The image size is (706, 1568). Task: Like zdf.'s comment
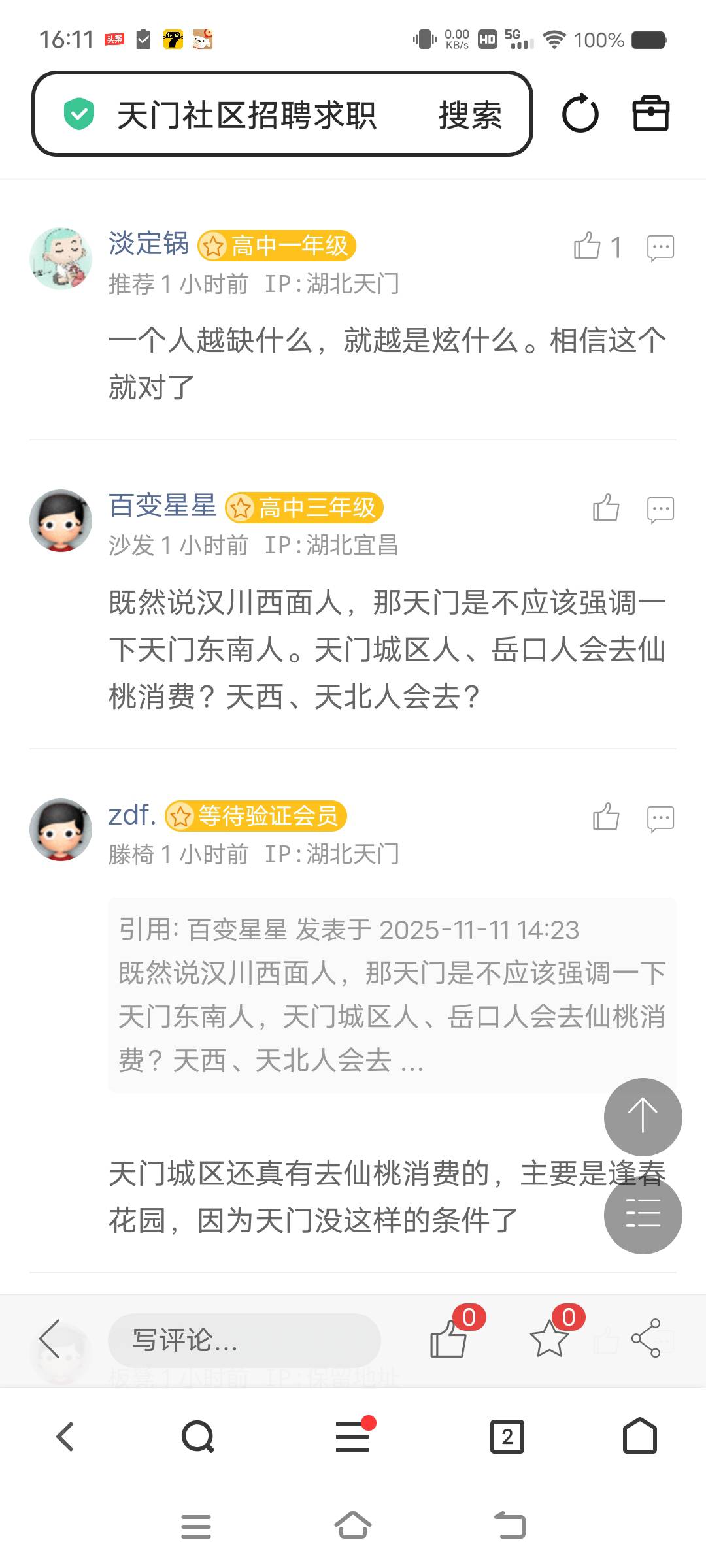606,817
